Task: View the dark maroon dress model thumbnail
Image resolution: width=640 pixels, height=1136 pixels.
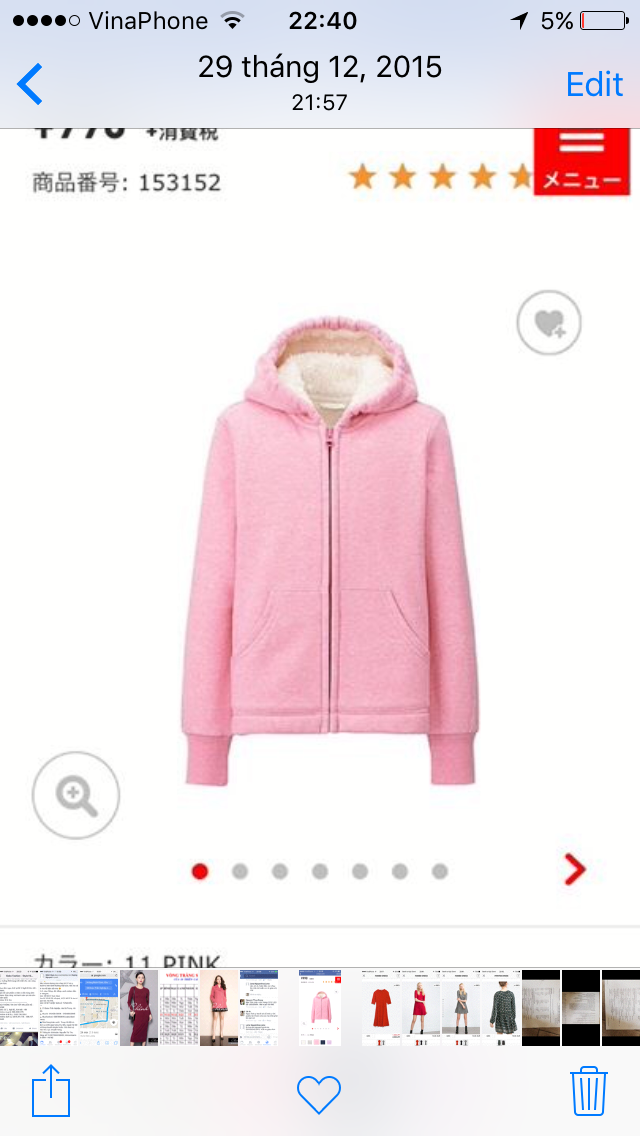Action: pos(139,1007)
